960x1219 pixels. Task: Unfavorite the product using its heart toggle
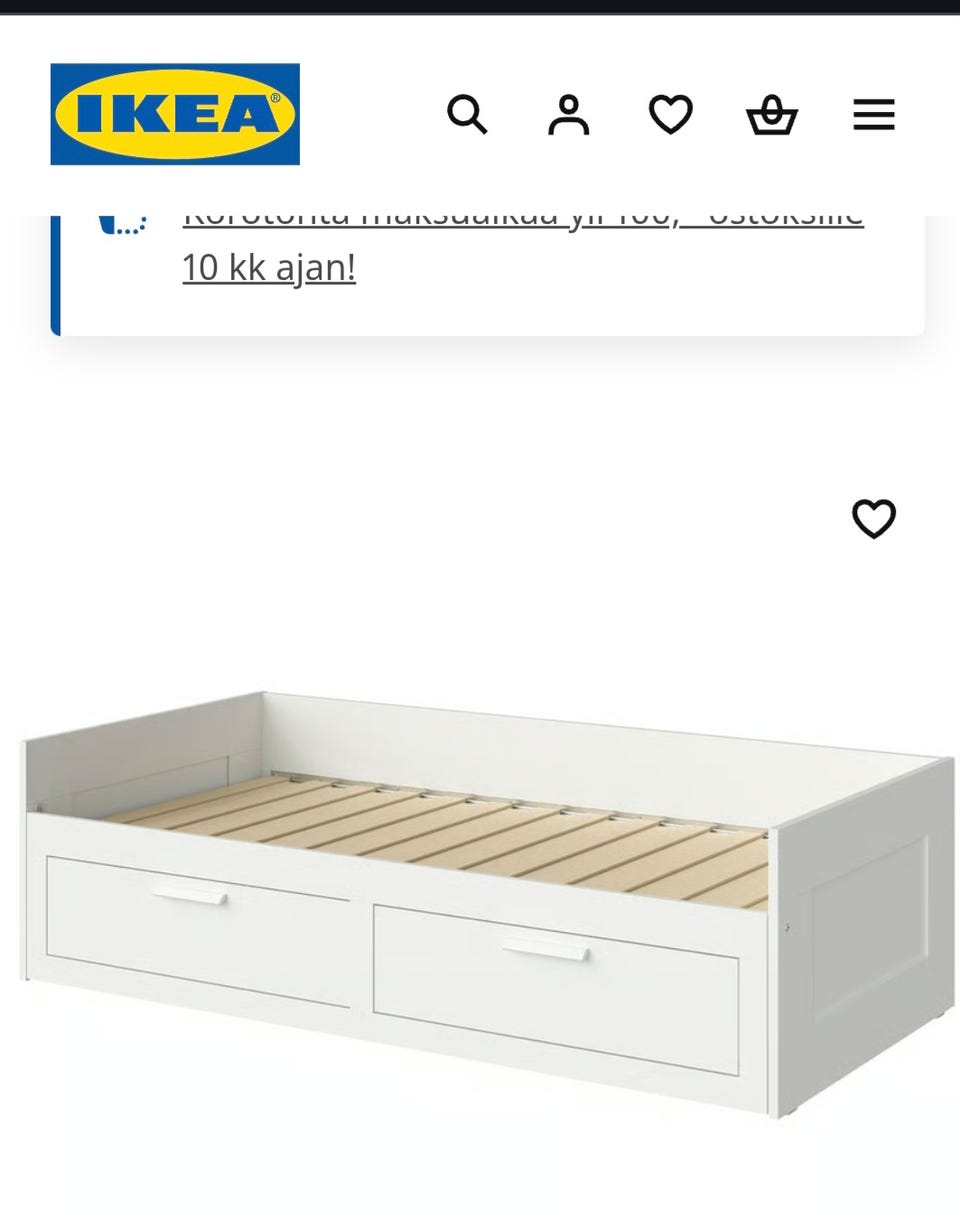pos(873,520)
